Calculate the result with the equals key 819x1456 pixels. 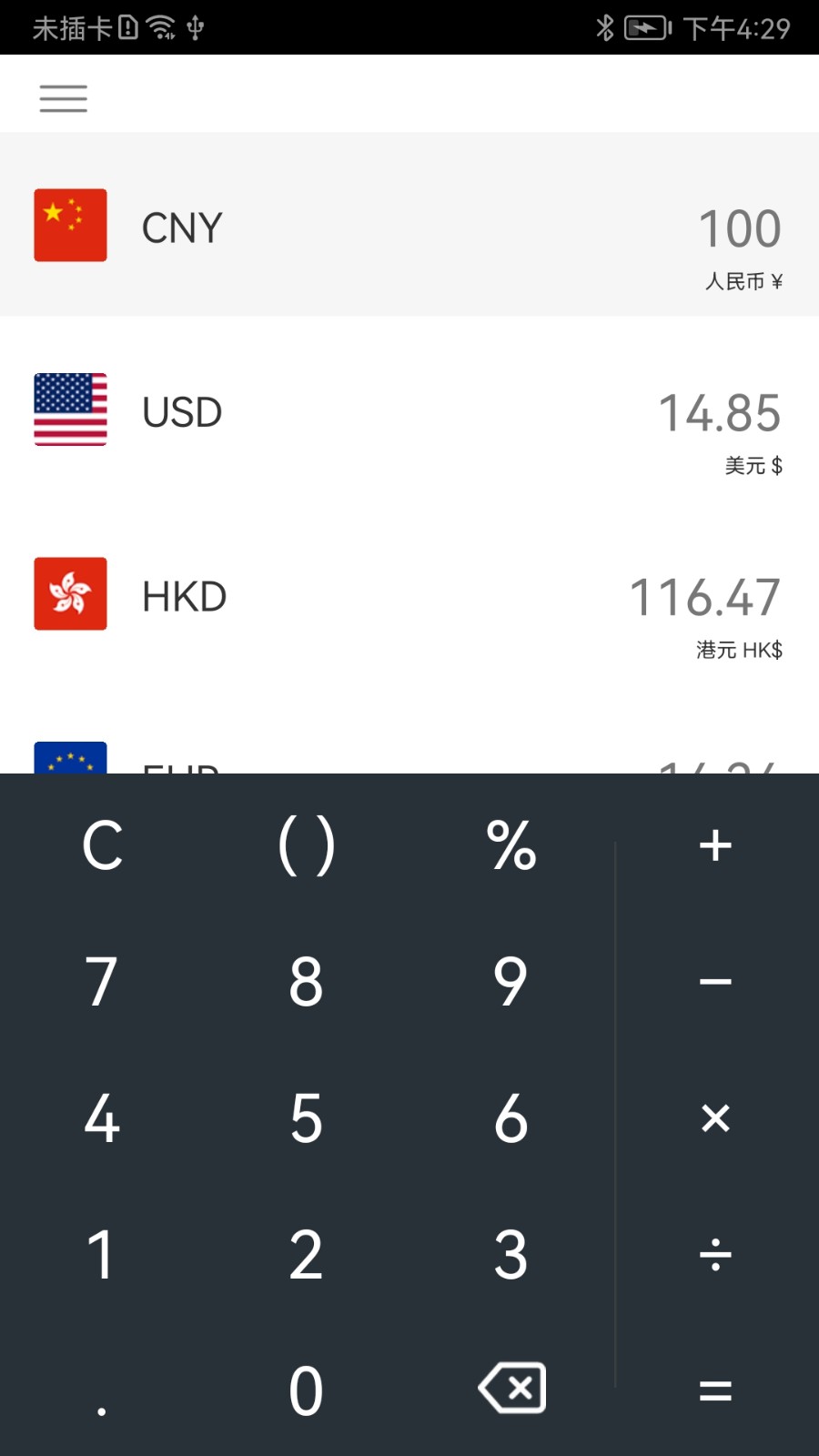pos(715,1390)
